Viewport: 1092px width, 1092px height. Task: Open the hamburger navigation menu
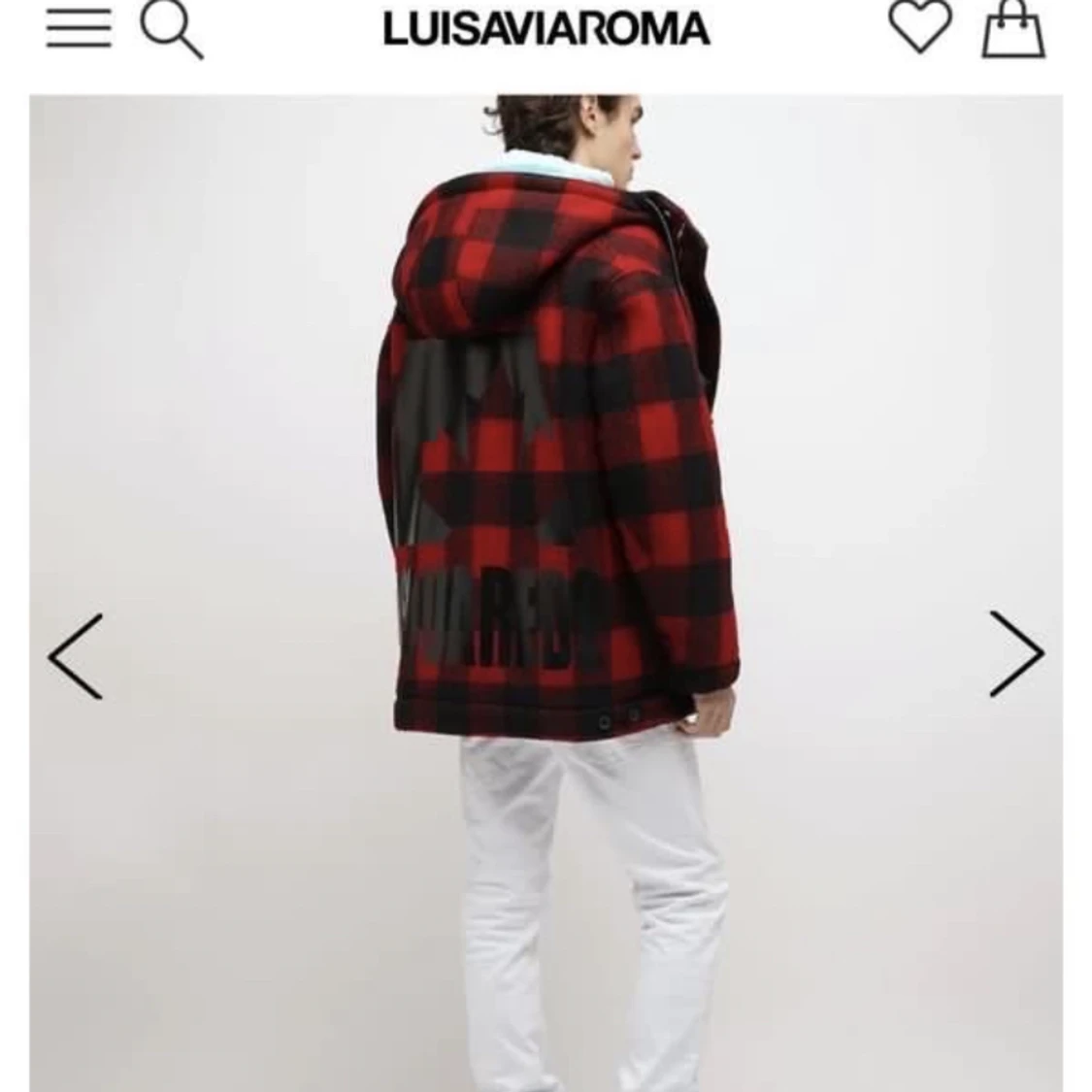[79, 28]
